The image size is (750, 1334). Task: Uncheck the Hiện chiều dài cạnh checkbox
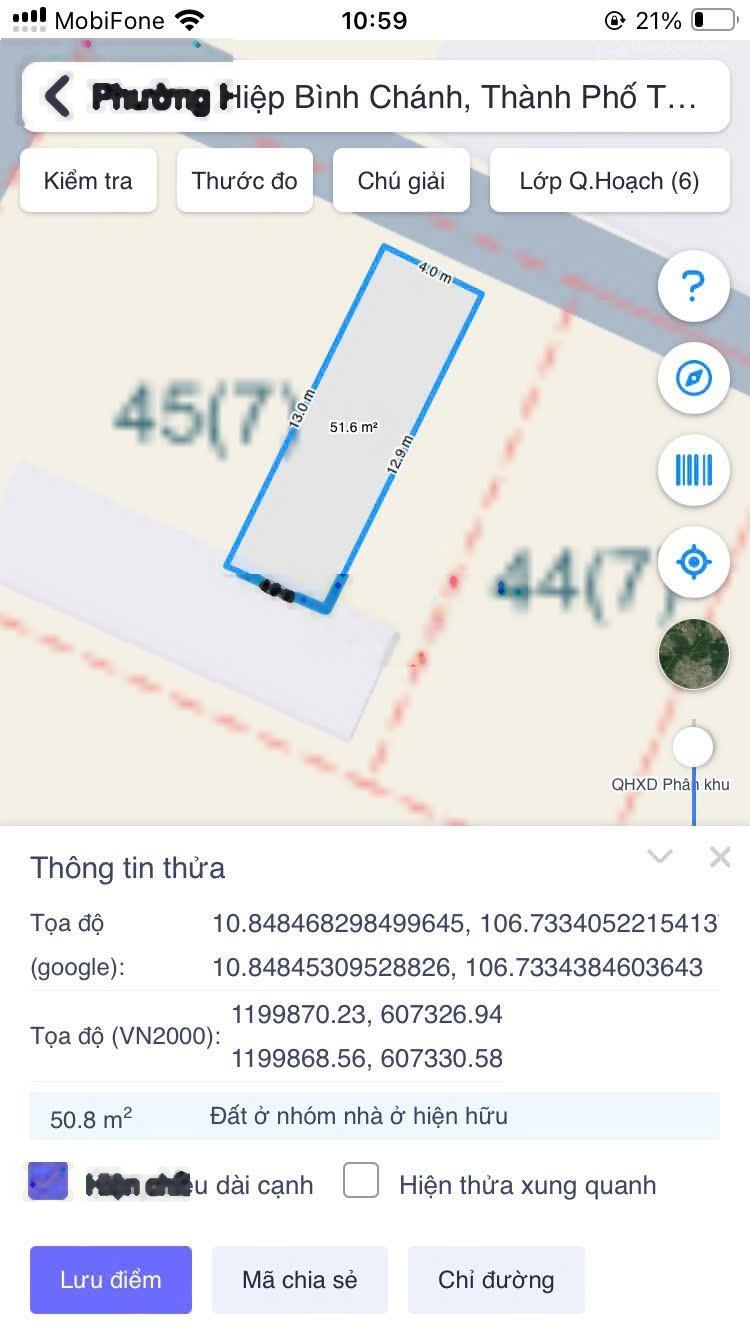[x=49, y=1181]
